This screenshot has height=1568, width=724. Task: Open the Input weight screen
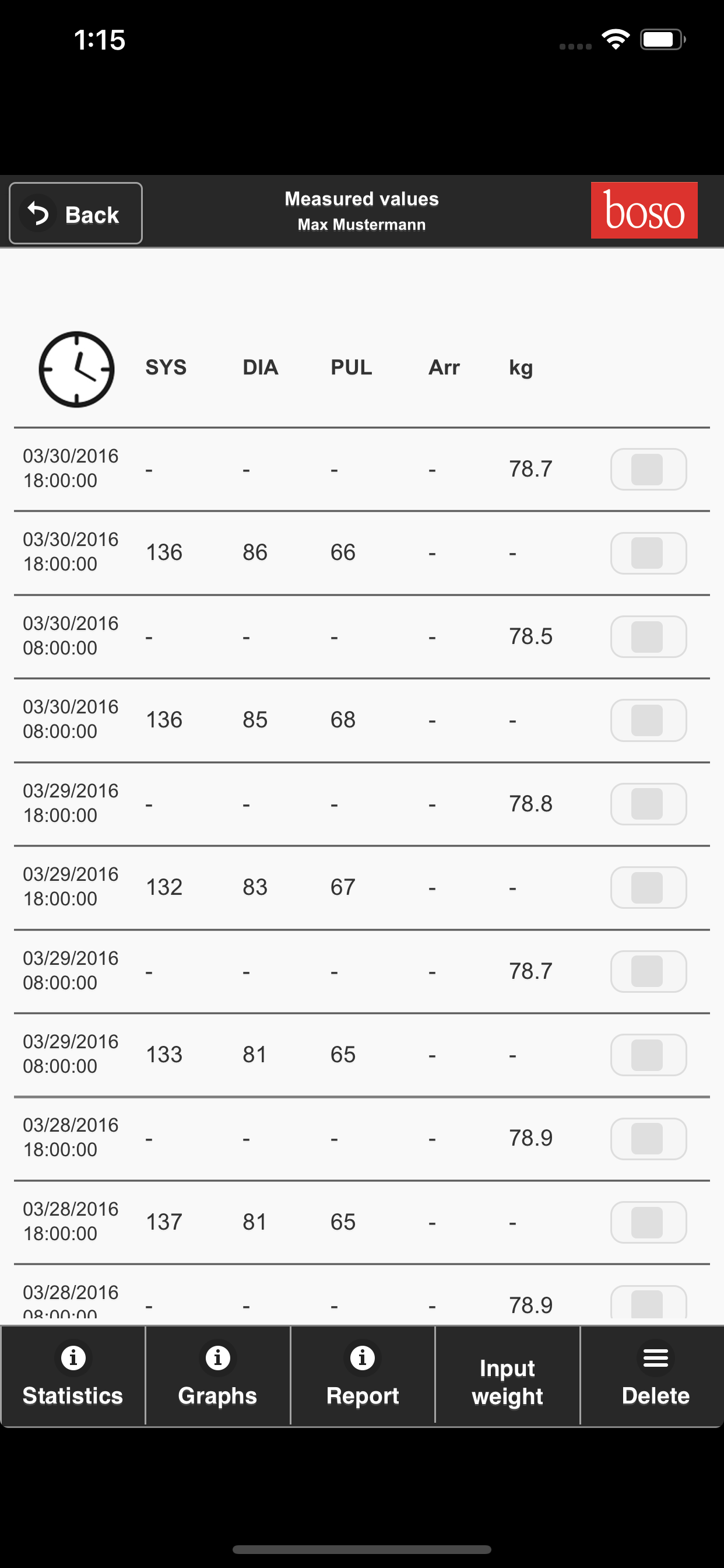point(507,1375)
